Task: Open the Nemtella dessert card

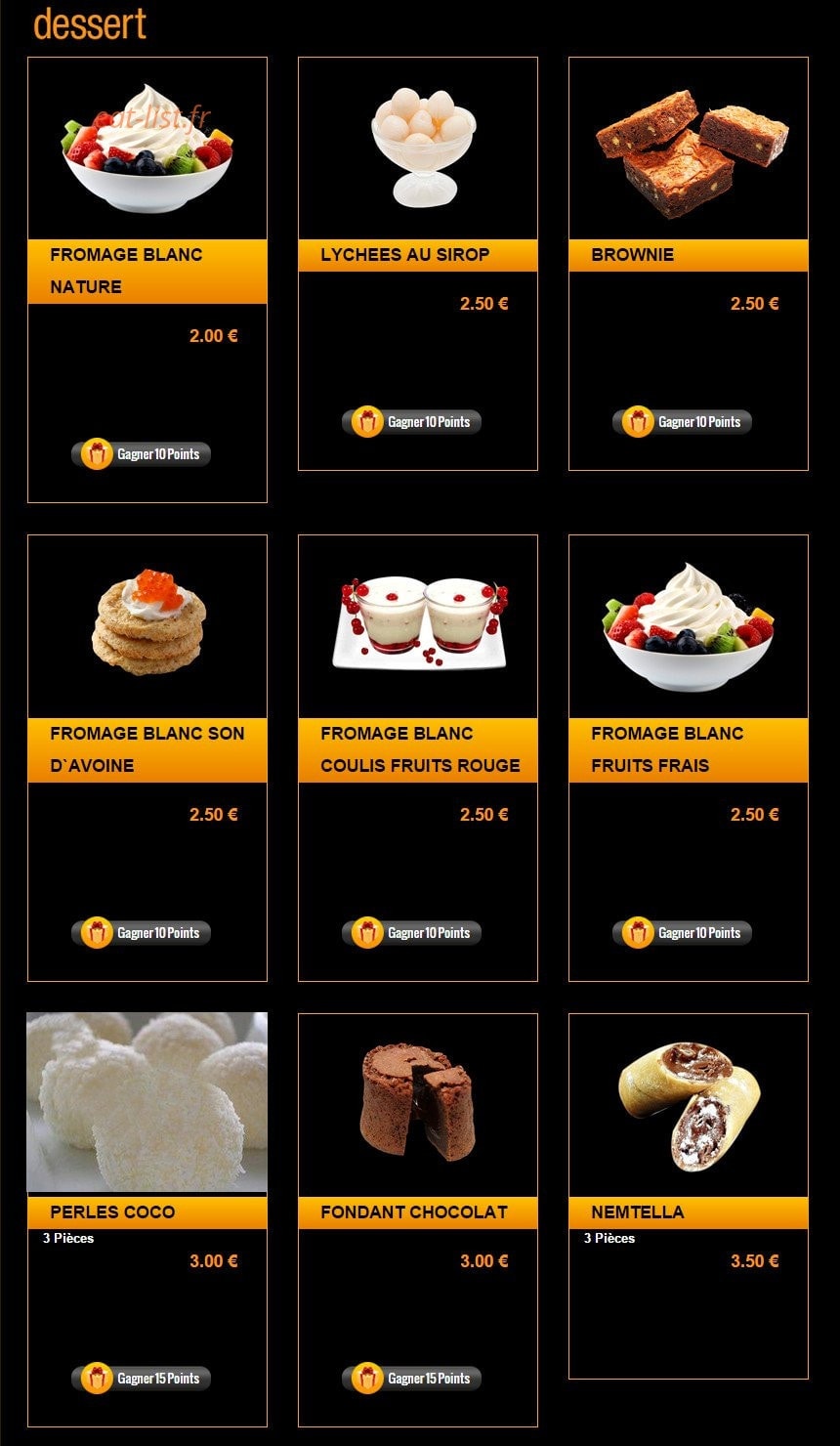Action: click(x=689, y=1196)
